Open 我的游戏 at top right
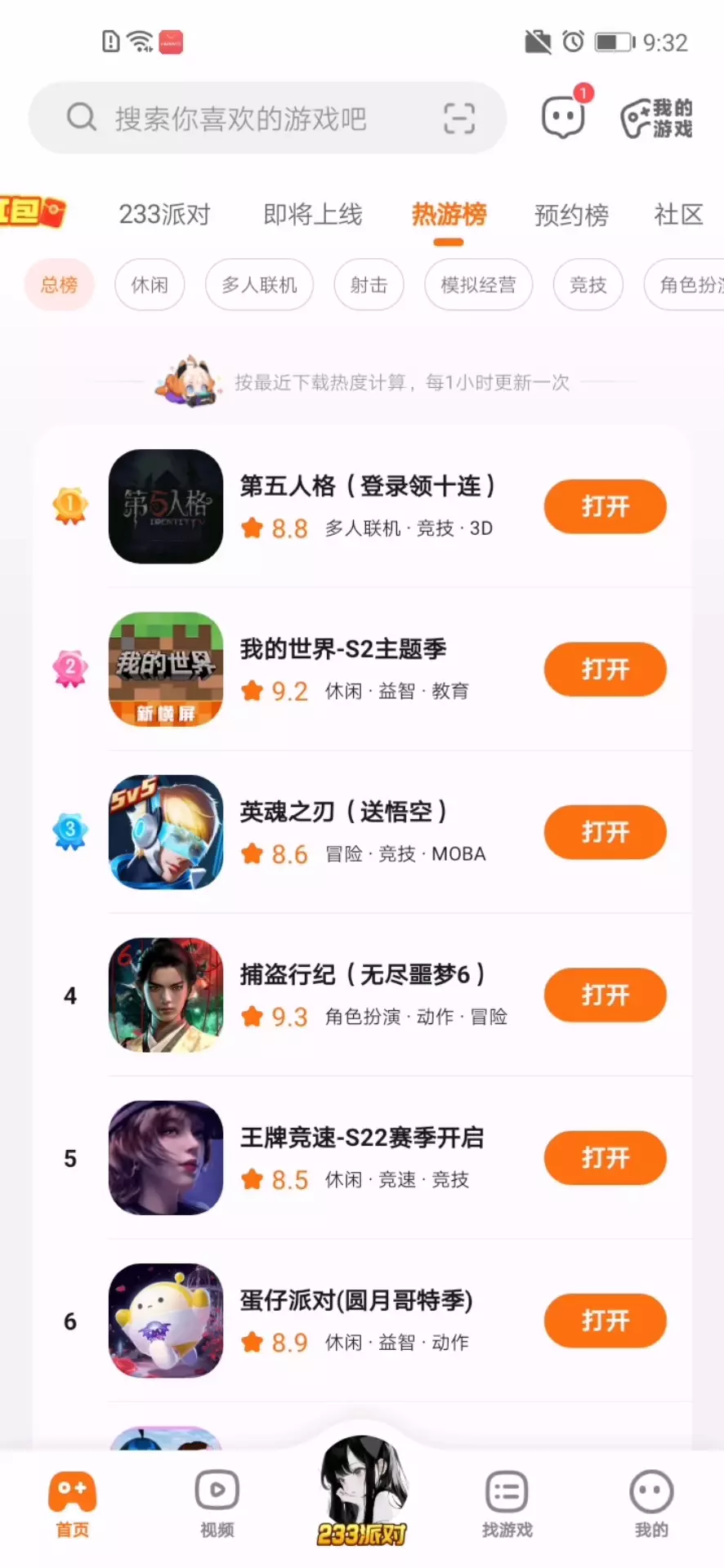This screenshot has height=1568, width=724. tap(657, 118)
